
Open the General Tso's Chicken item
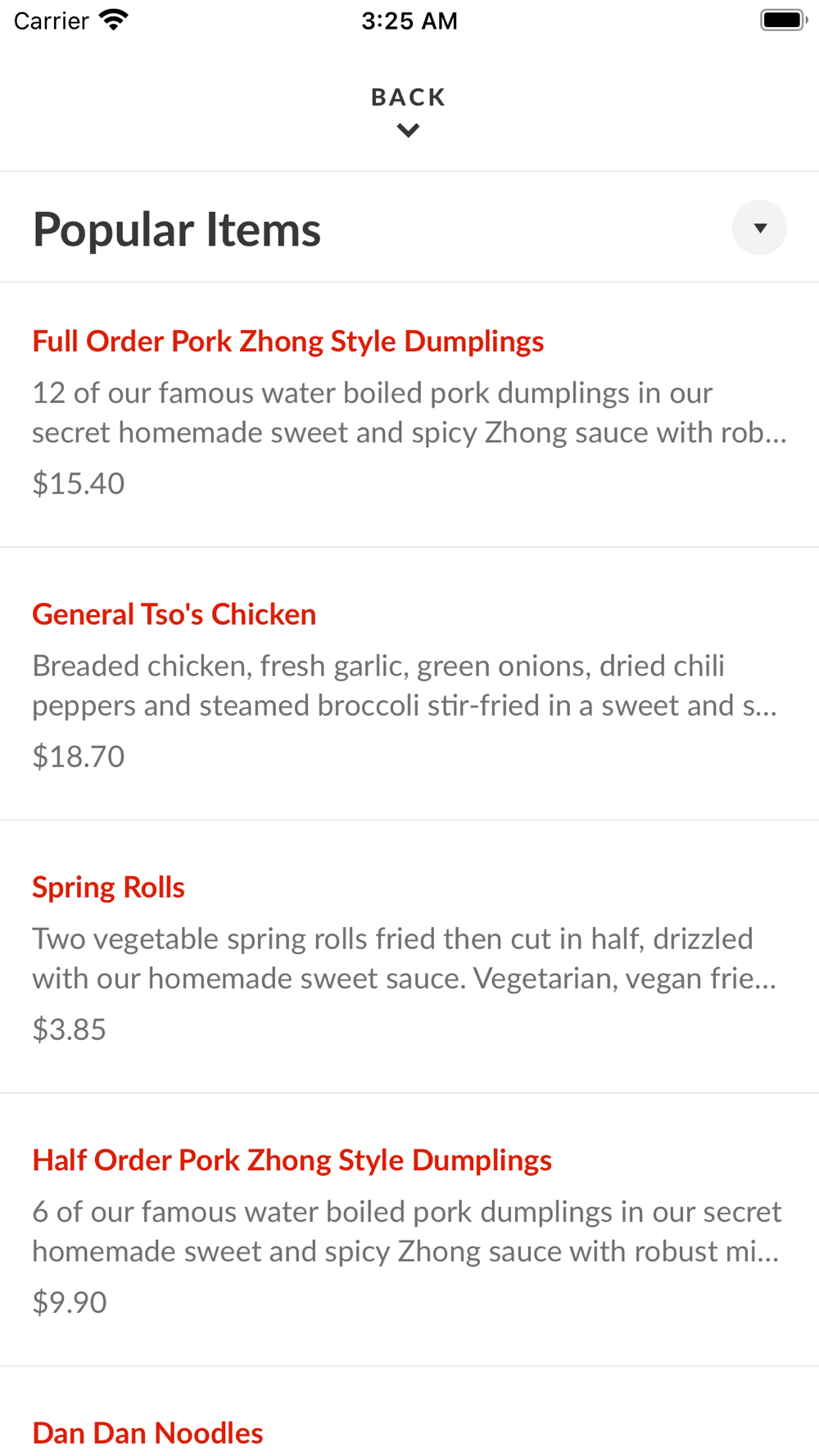174,614
